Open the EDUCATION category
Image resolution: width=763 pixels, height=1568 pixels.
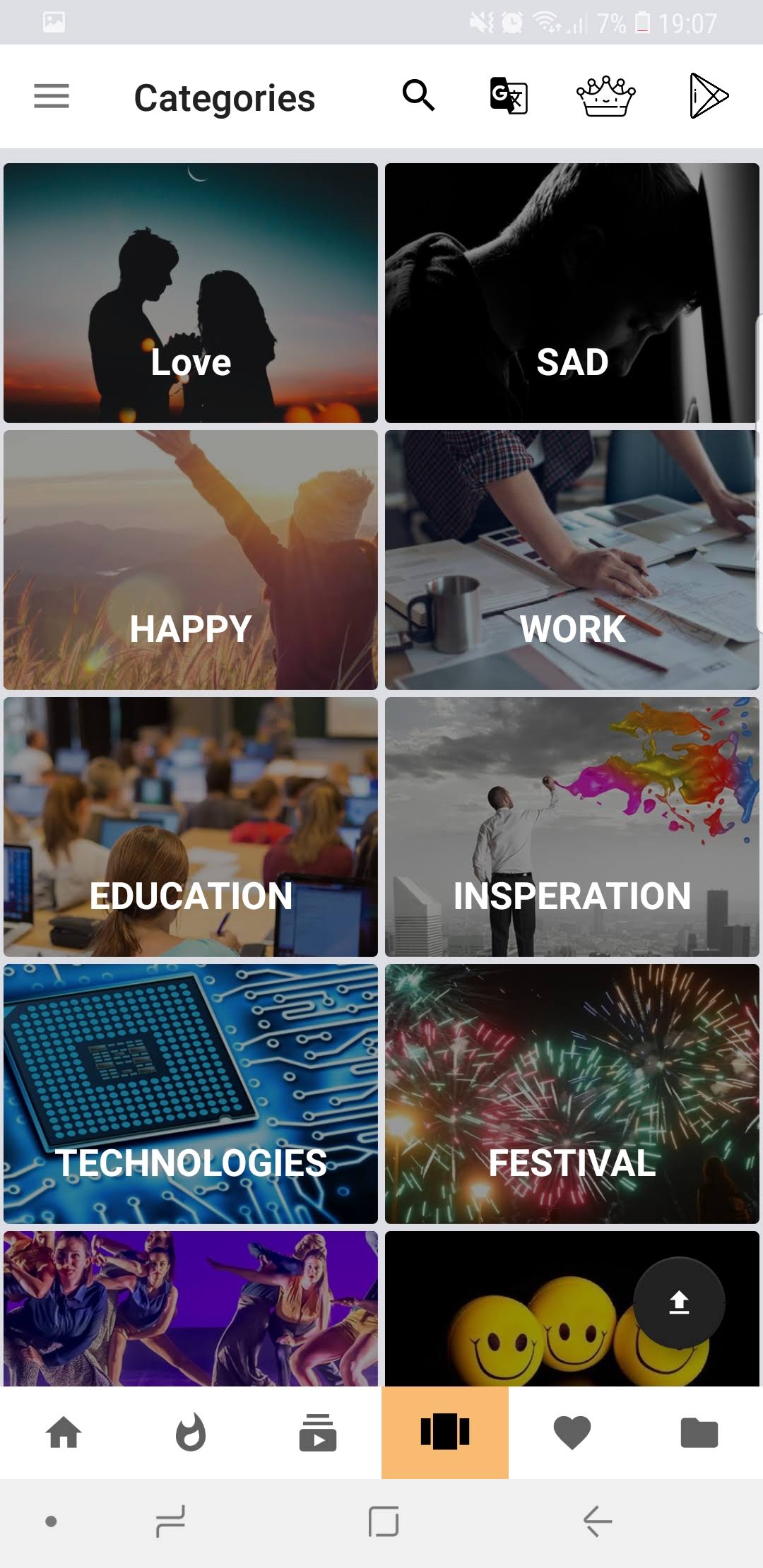(191, 827)
